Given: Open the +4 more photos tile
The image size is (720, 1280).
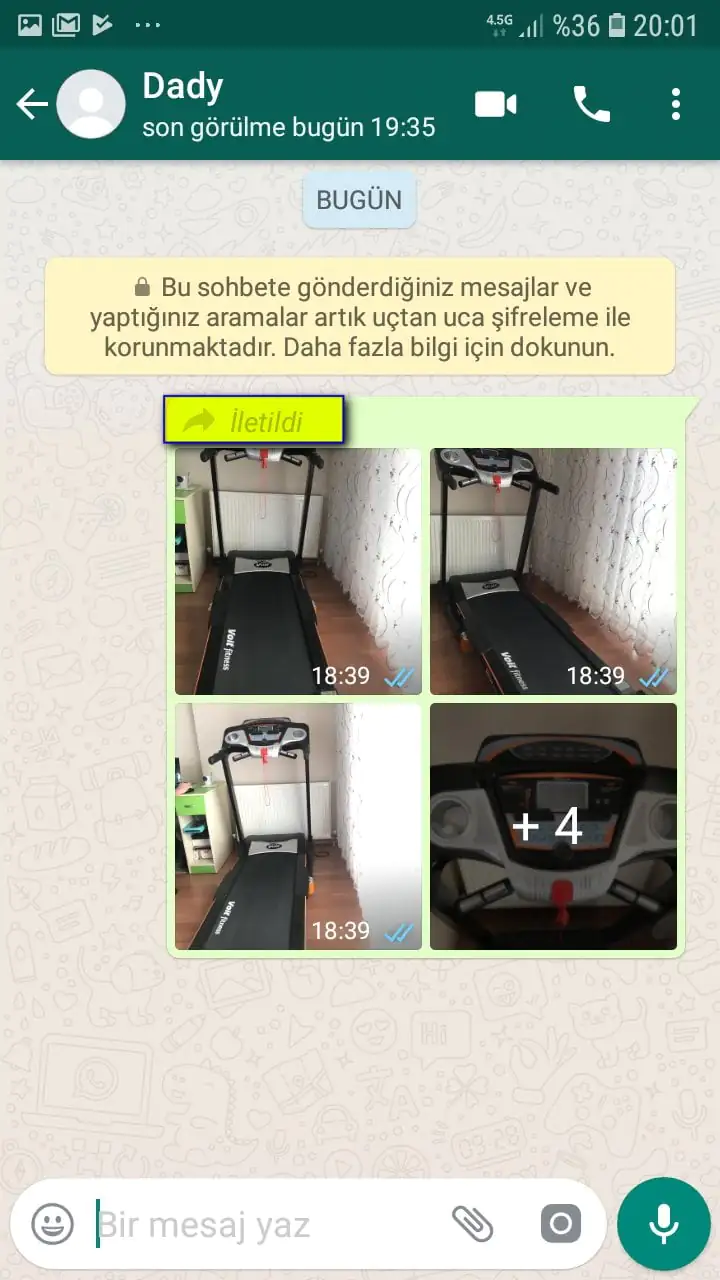Looking at the screenshot, I should [x=553, y=826].
